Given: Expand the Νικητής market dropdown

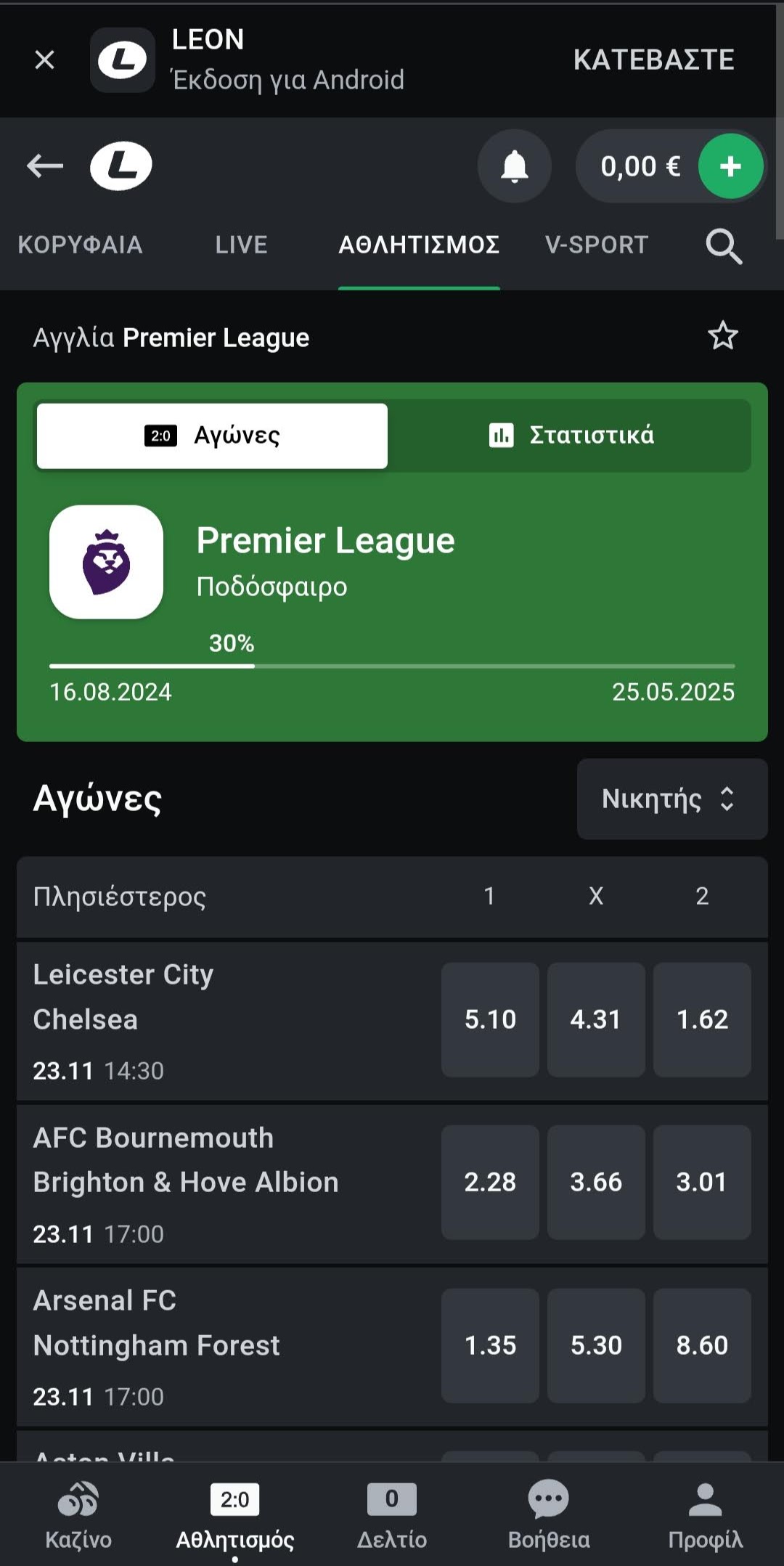Looking at the screenshot, I should click(671, 799).
